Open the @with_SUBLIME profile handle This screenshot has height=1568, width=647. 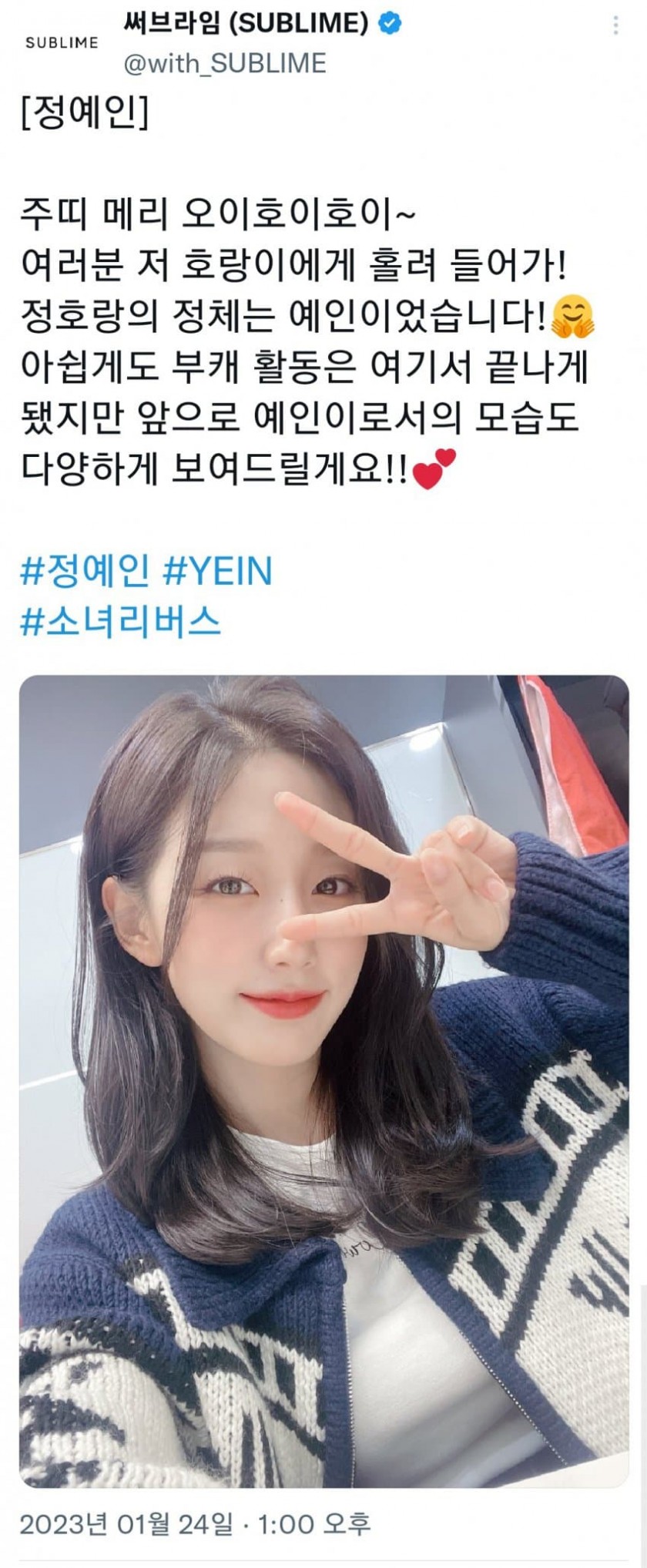tap(225, 63)
